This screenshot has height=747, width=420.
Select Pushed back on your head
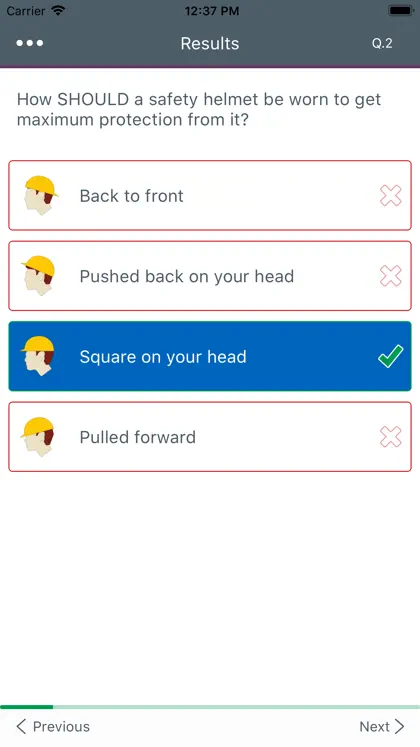pos(210,276)
